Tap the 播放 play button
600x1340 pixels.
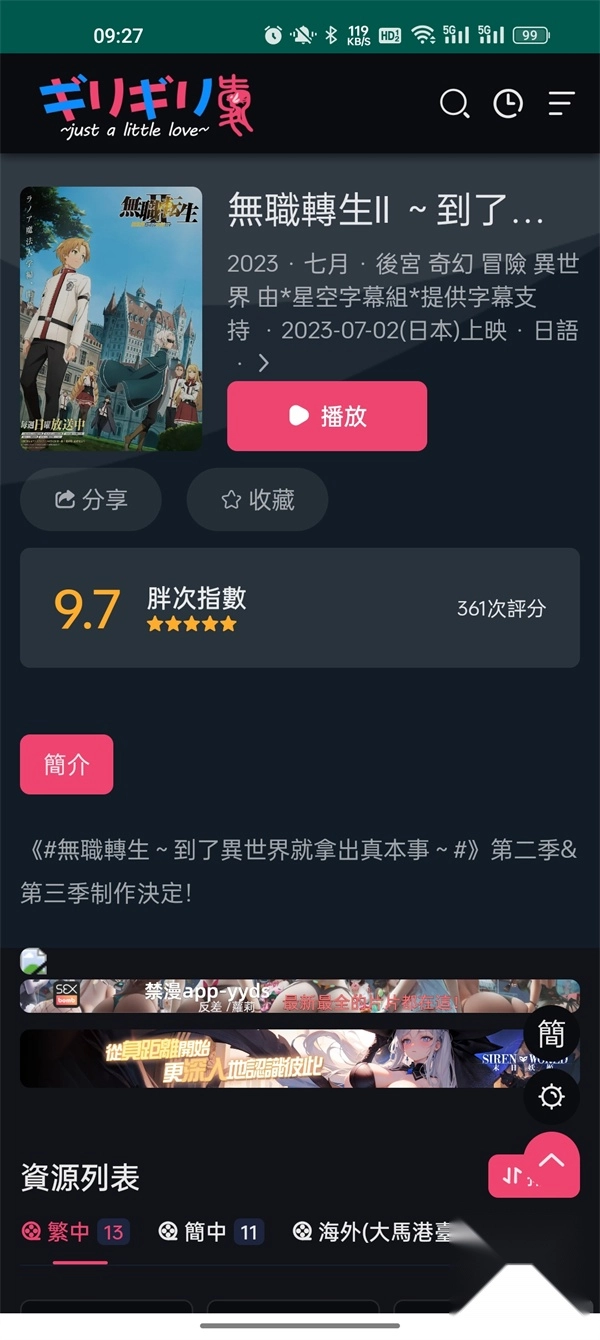click(327, 416)
